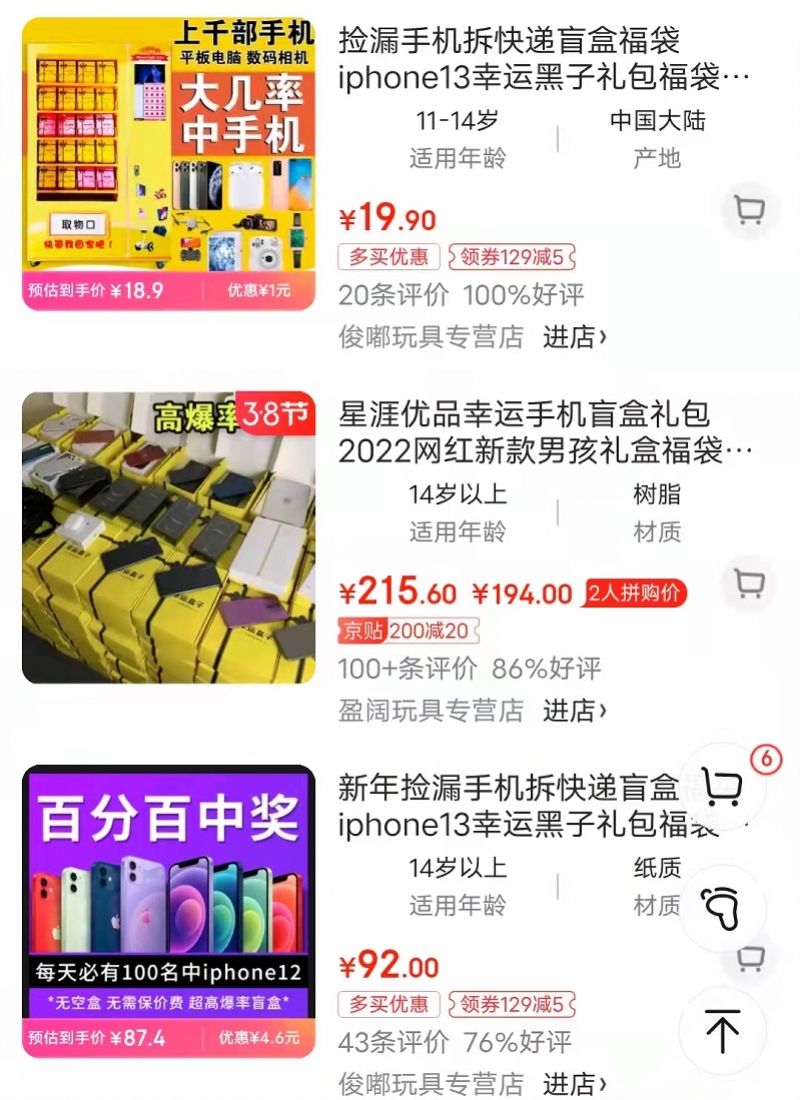Jump back to top of the list
This screenshot has height=1100, width=800.
click(x=722, y=1030)
